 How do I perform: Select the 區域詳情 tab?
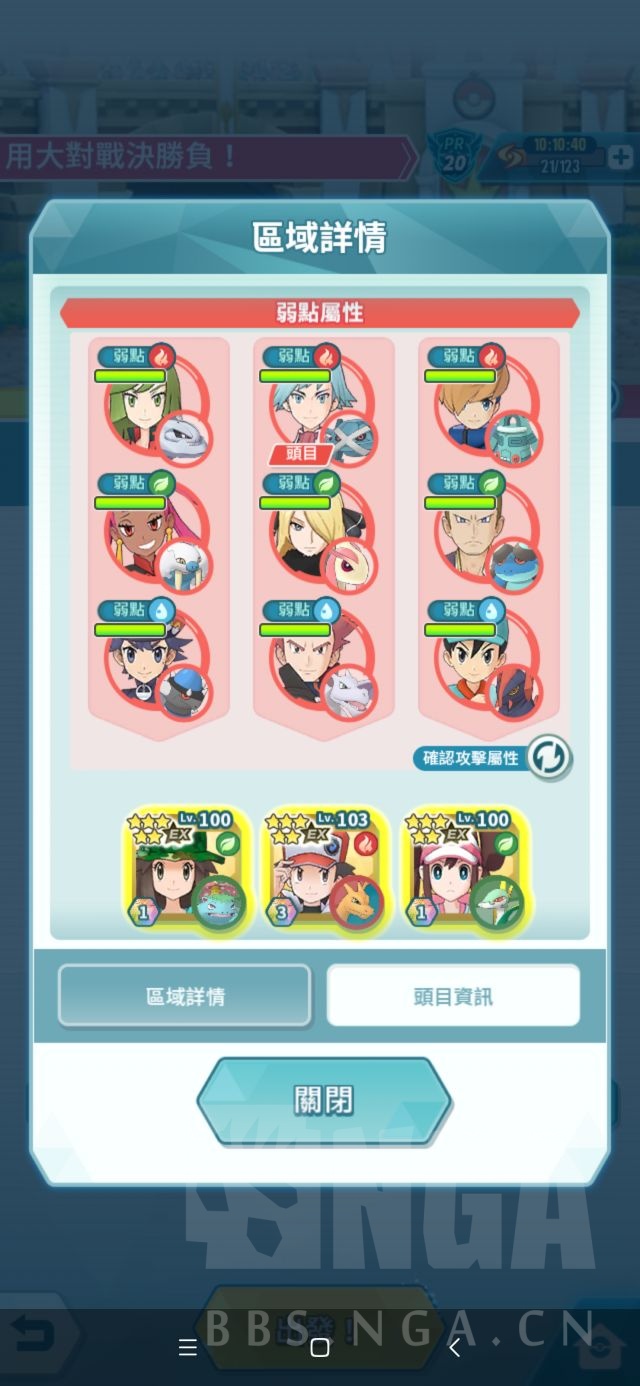(x=185, y=996)
